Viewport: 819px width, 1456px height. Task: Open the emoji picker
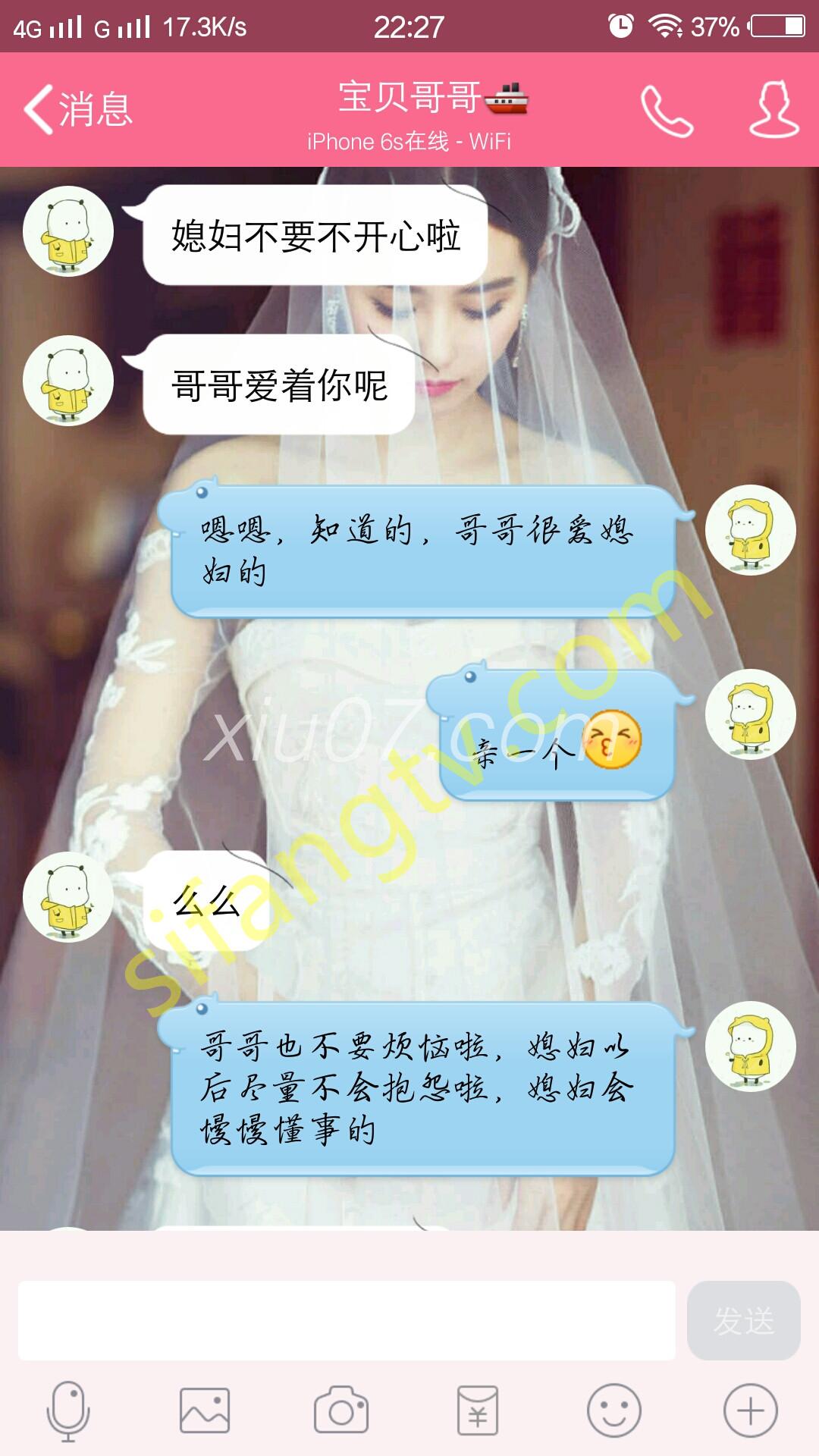tap(614, 1411)
